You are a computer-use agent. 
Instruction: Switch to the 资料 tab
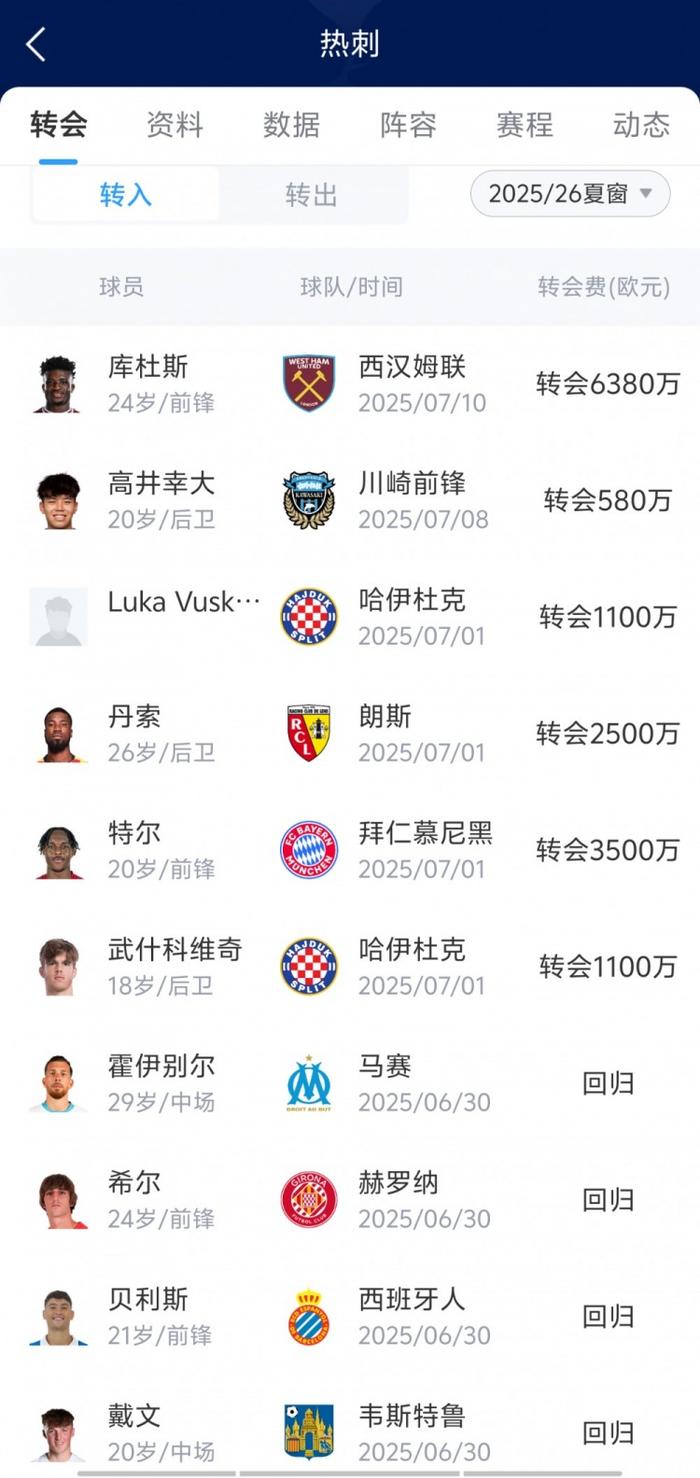(x=175, y=125)
